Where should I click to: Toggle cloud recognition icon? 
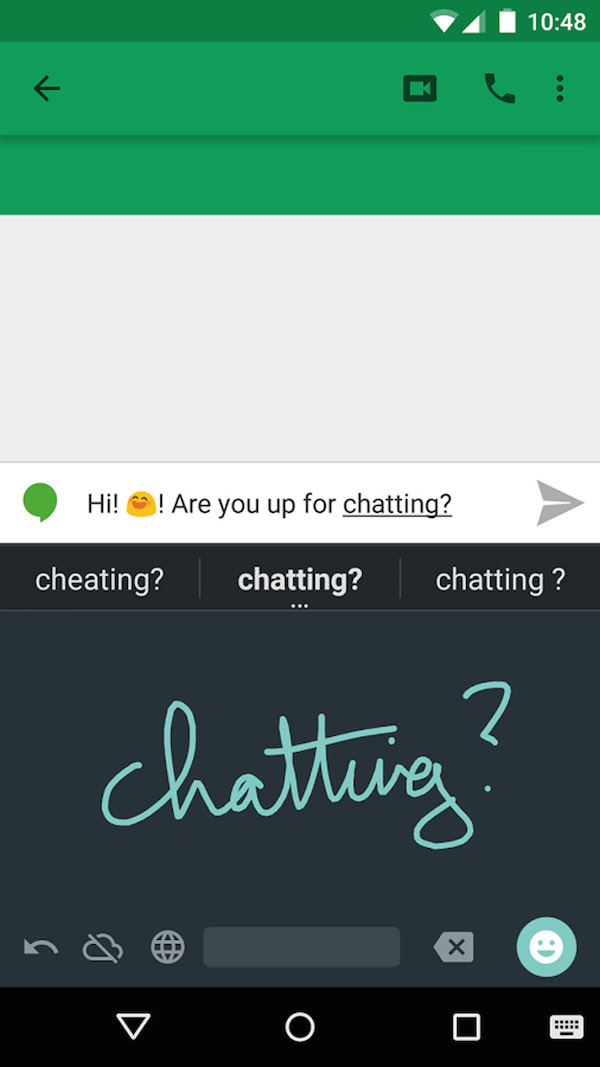click(103, 946)
